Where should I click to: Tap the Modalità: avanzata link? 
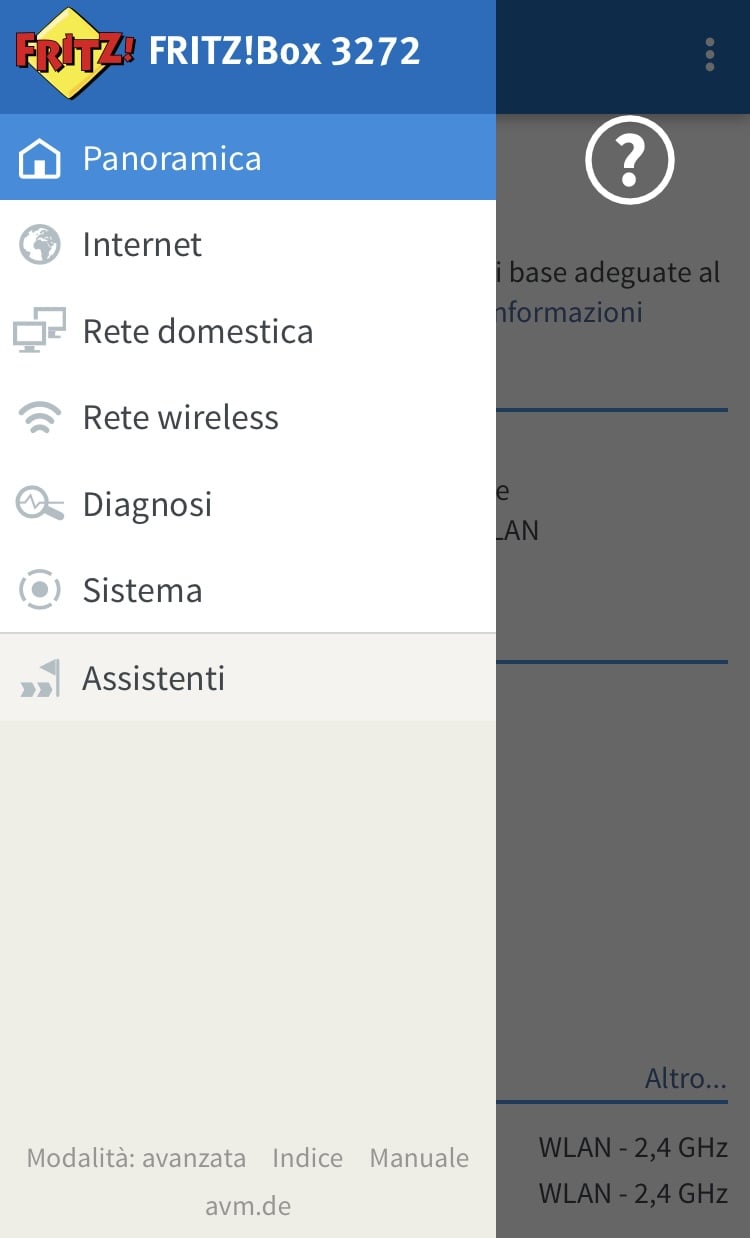pos(136,1158)
